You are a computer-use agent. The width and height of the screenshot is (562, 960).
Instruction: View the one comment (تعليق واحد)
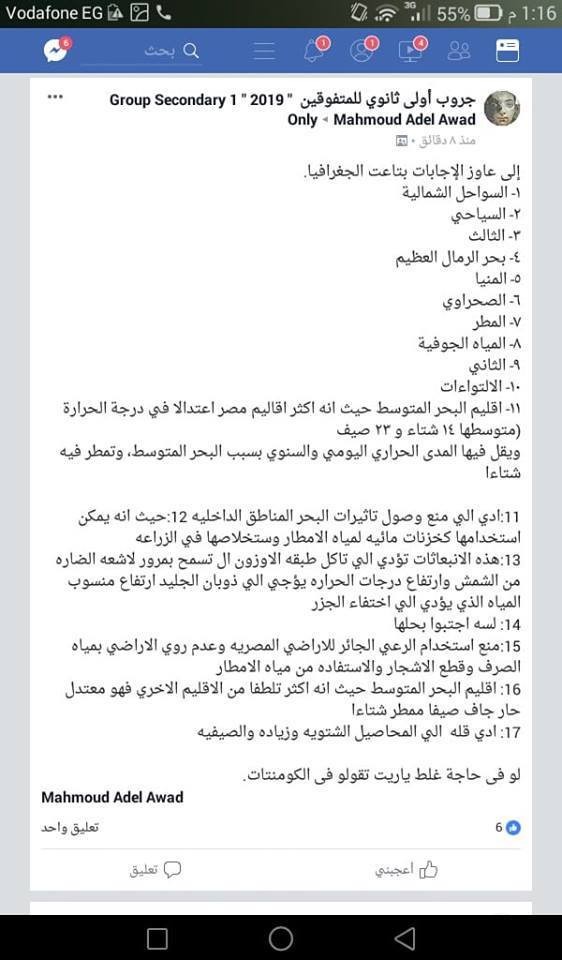70,828
